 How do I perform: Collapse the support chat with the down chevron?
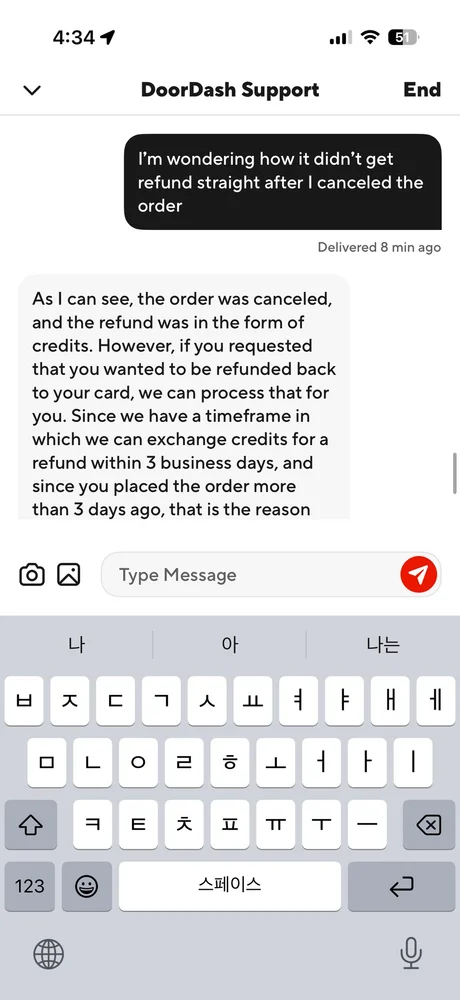point(32,90)
